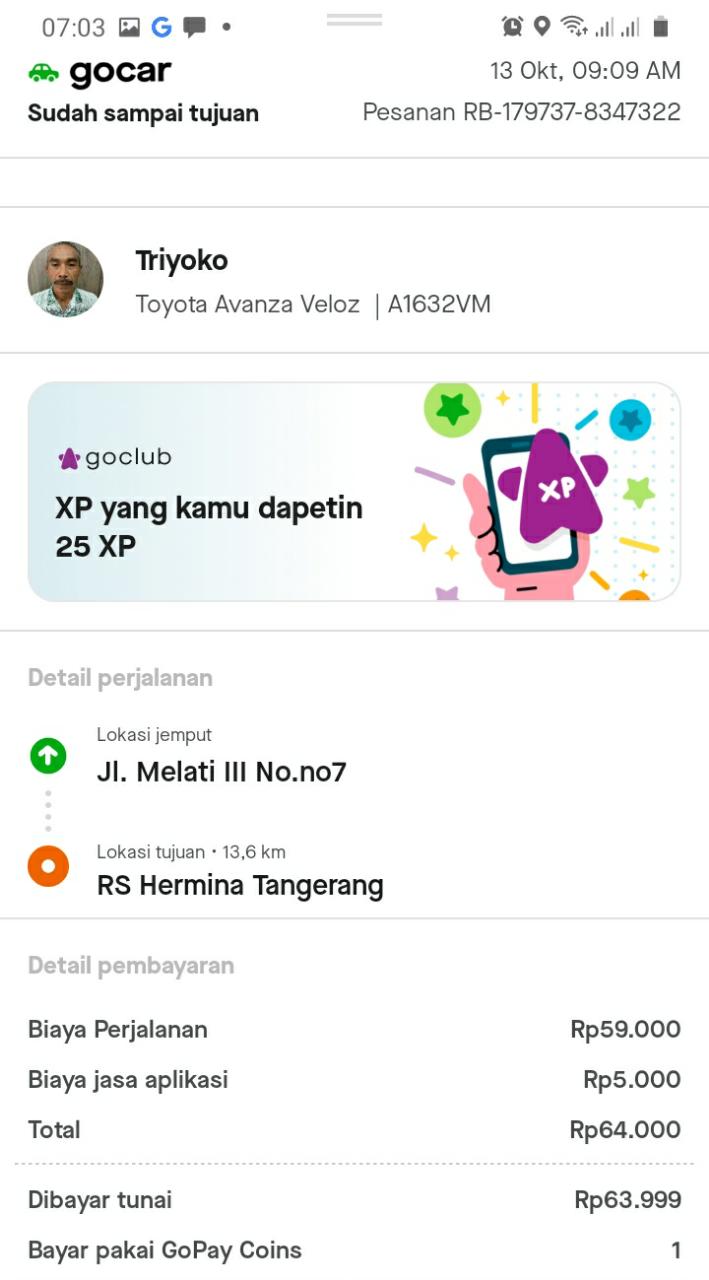View driver Triyoko's profile photo
Viewport: 709px width, 1280px height.
point(65,279)
